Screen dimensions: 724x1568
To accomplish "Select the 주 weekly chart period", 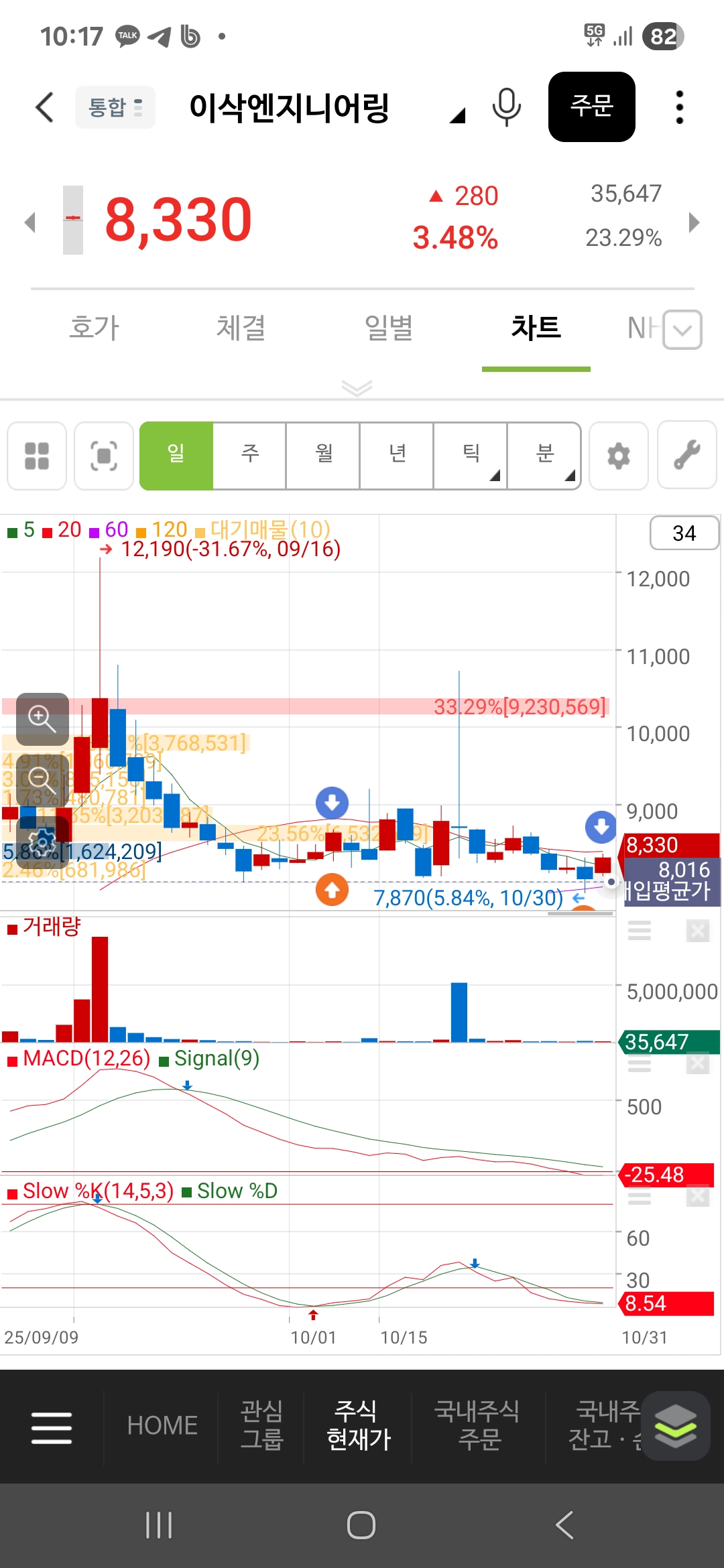I will 249,456.
